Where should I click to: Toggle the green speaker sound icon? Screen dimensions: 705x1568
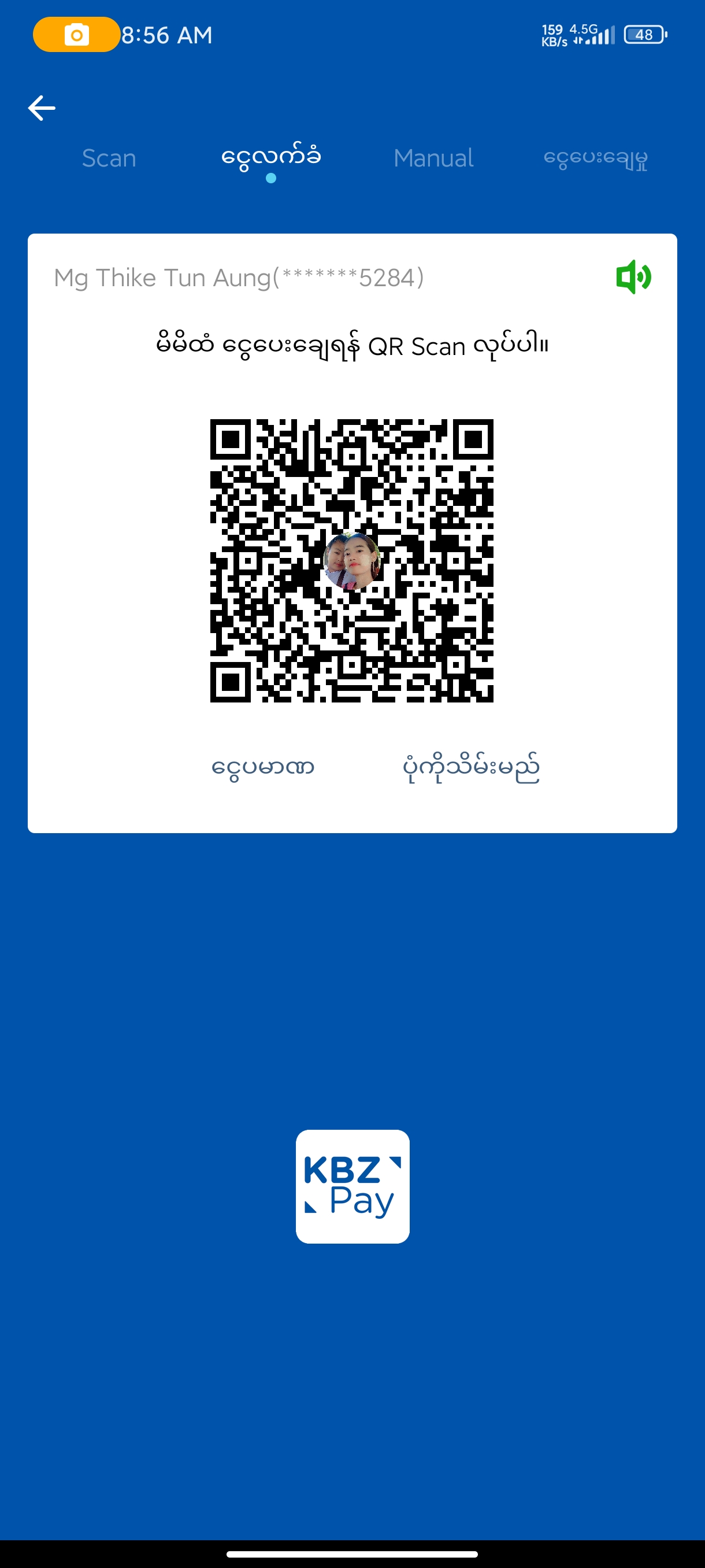[x=633, y=278]
